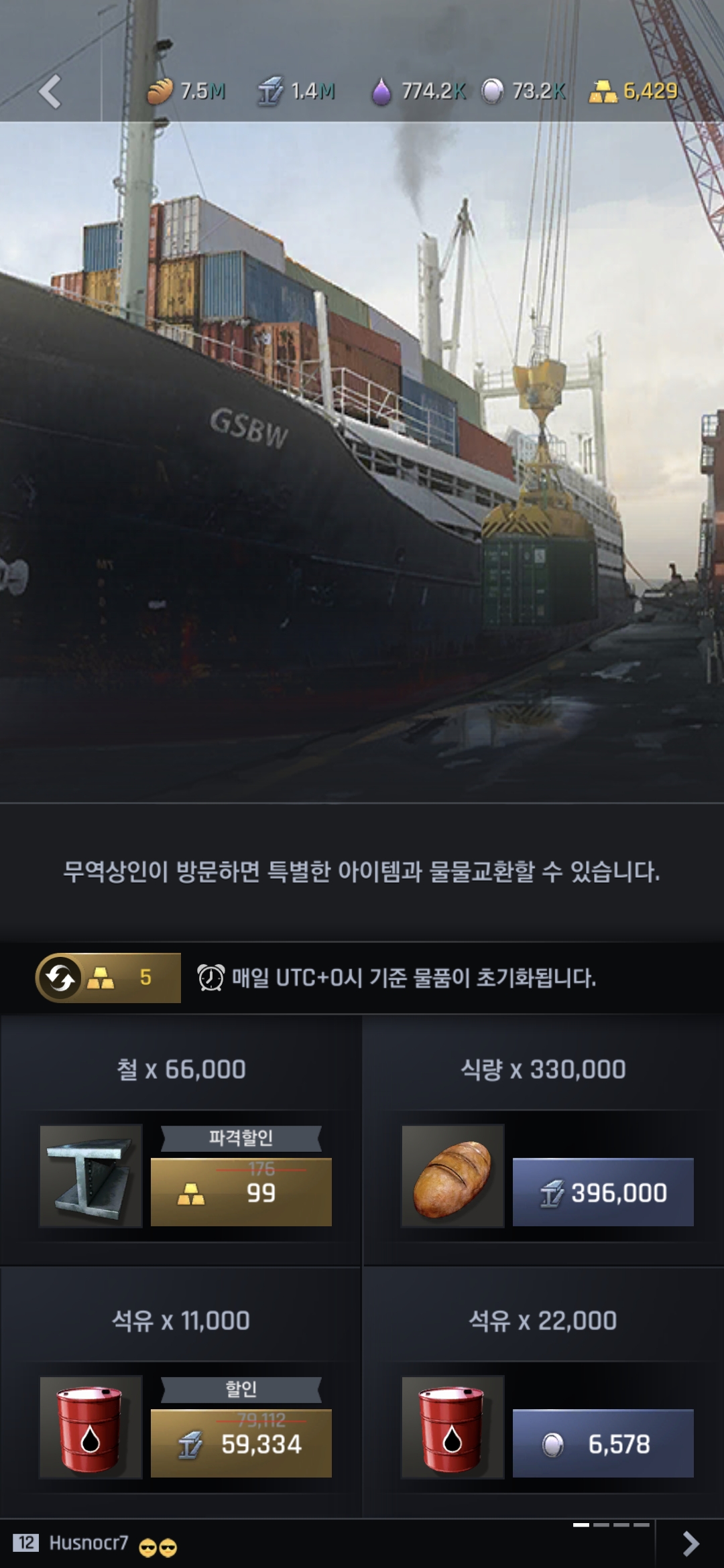Open the bread food item icon

(452, 1176)
